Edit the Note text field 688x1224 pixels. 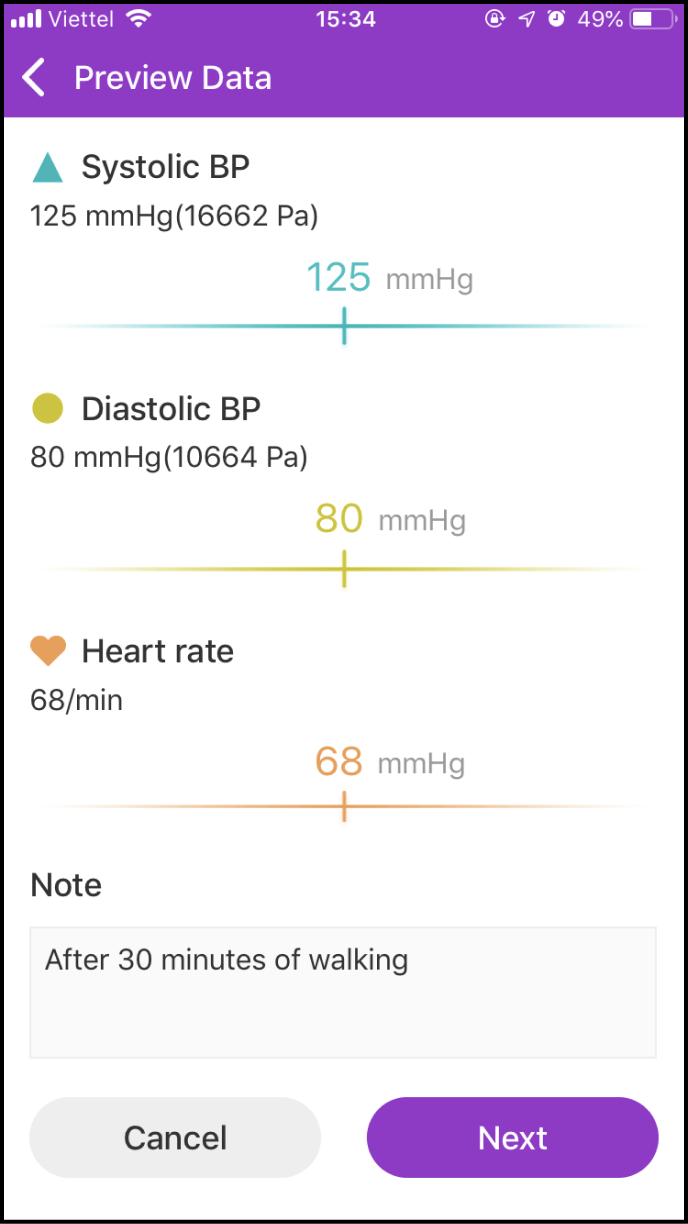point(343,991)
